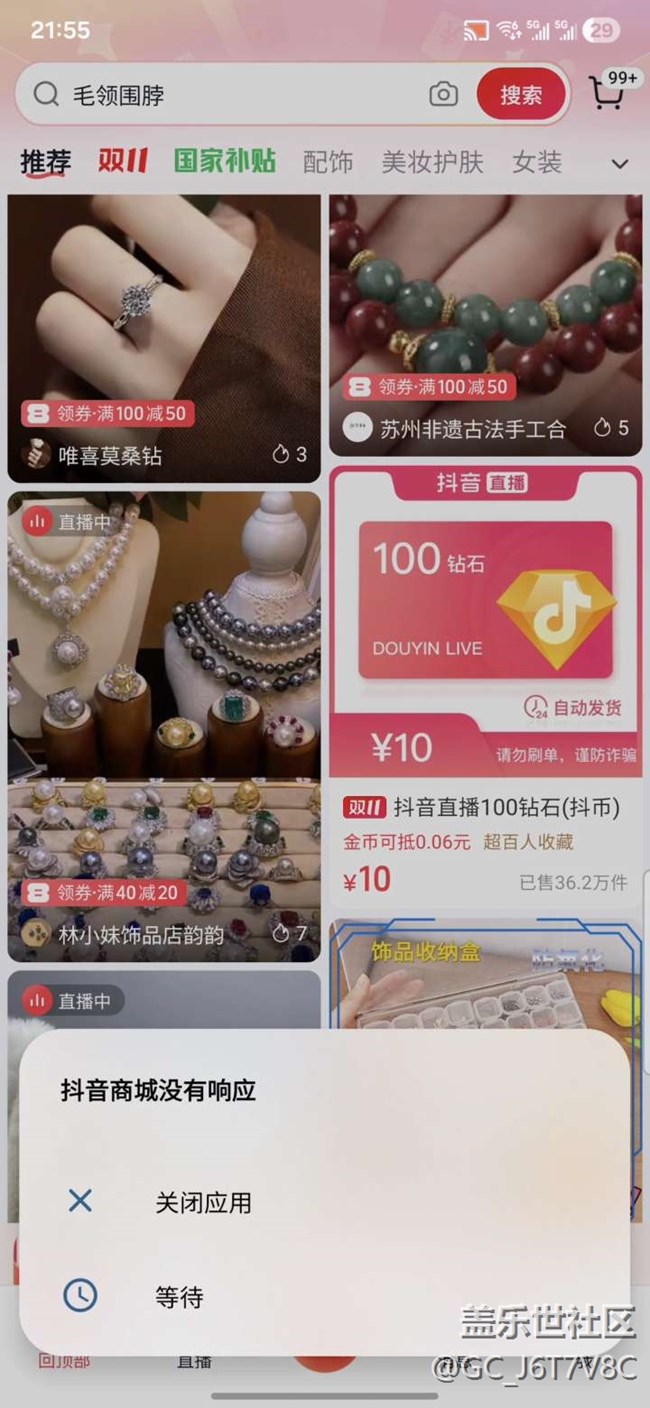The image size is (650, 1408).
Task: Tap the red 搜索 button
Action: (x=521, y=95)
